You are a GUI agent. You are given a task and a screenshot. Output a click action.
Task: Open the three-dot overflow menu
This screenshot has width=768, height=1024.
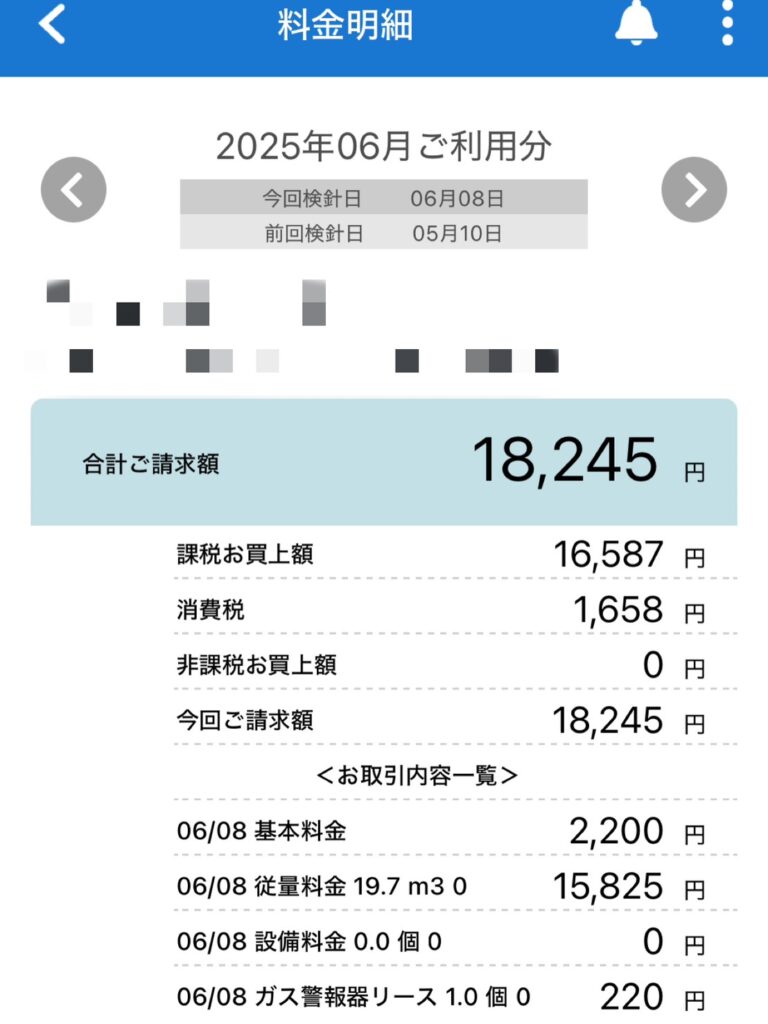point(727,24)
